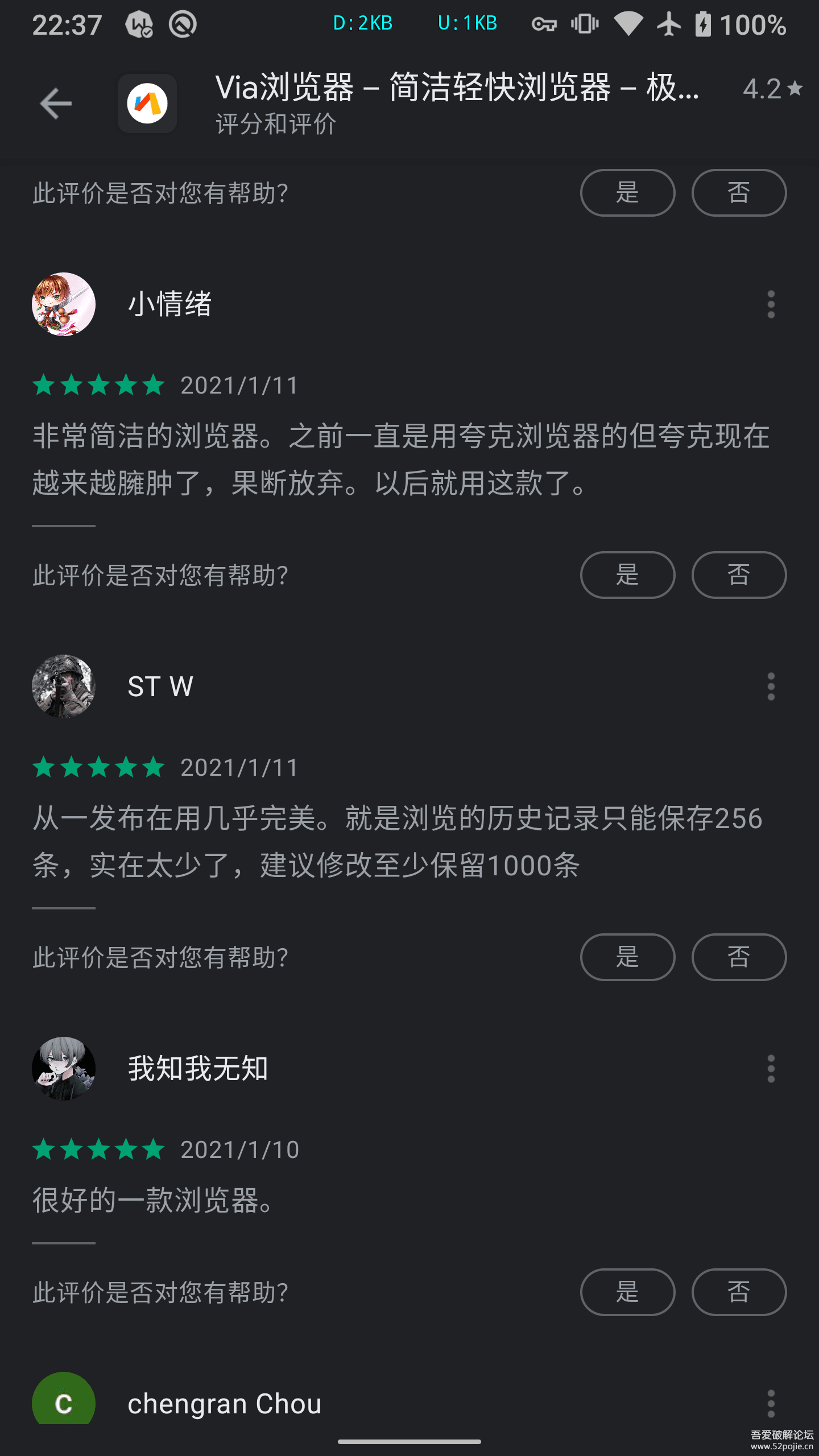
Task: Tap 否 under 小情绪's review
Action: tap(739, 575)
